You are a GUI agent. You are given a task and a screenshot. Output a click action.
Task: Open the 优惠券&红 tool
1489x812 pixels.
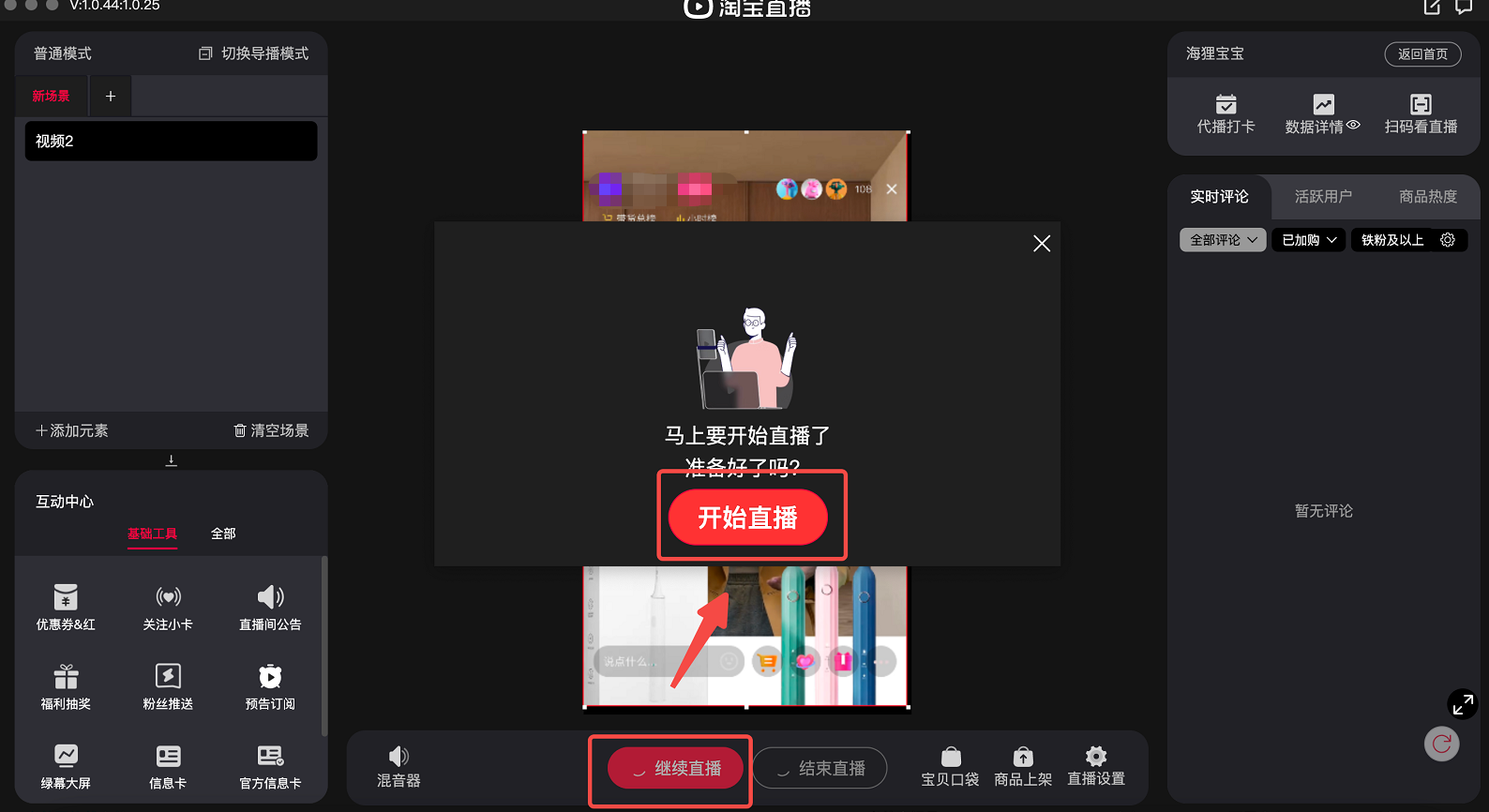[x=66, y=607]
